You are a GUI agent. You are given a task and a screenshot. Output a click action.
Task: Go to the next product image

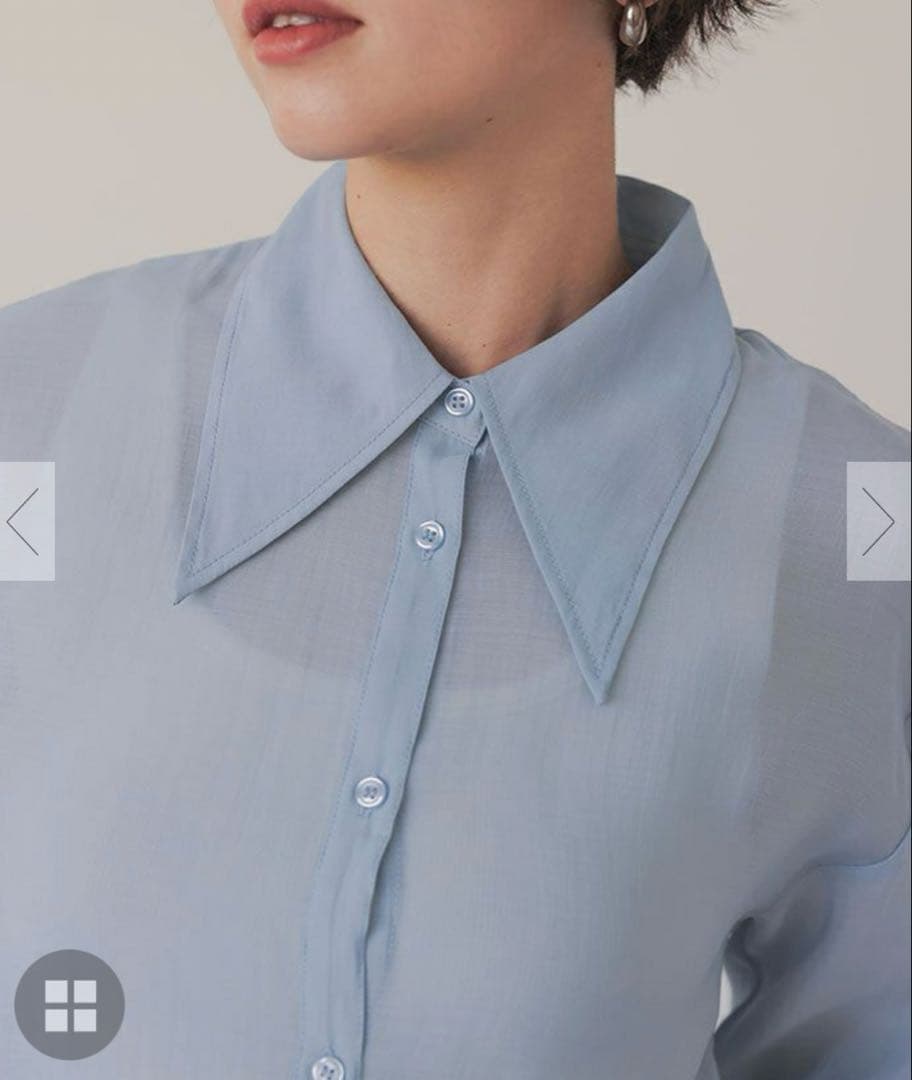(x=879, y=521)
